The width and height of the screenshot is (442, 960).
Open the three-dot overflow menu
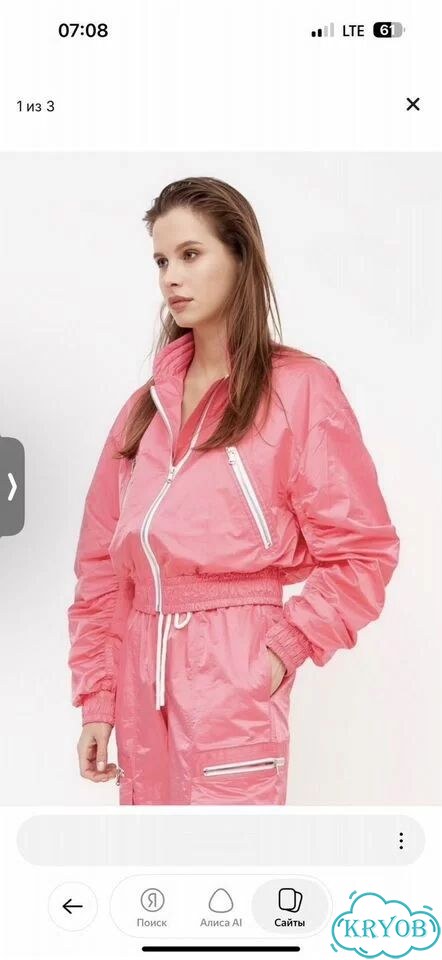[401, 841]
